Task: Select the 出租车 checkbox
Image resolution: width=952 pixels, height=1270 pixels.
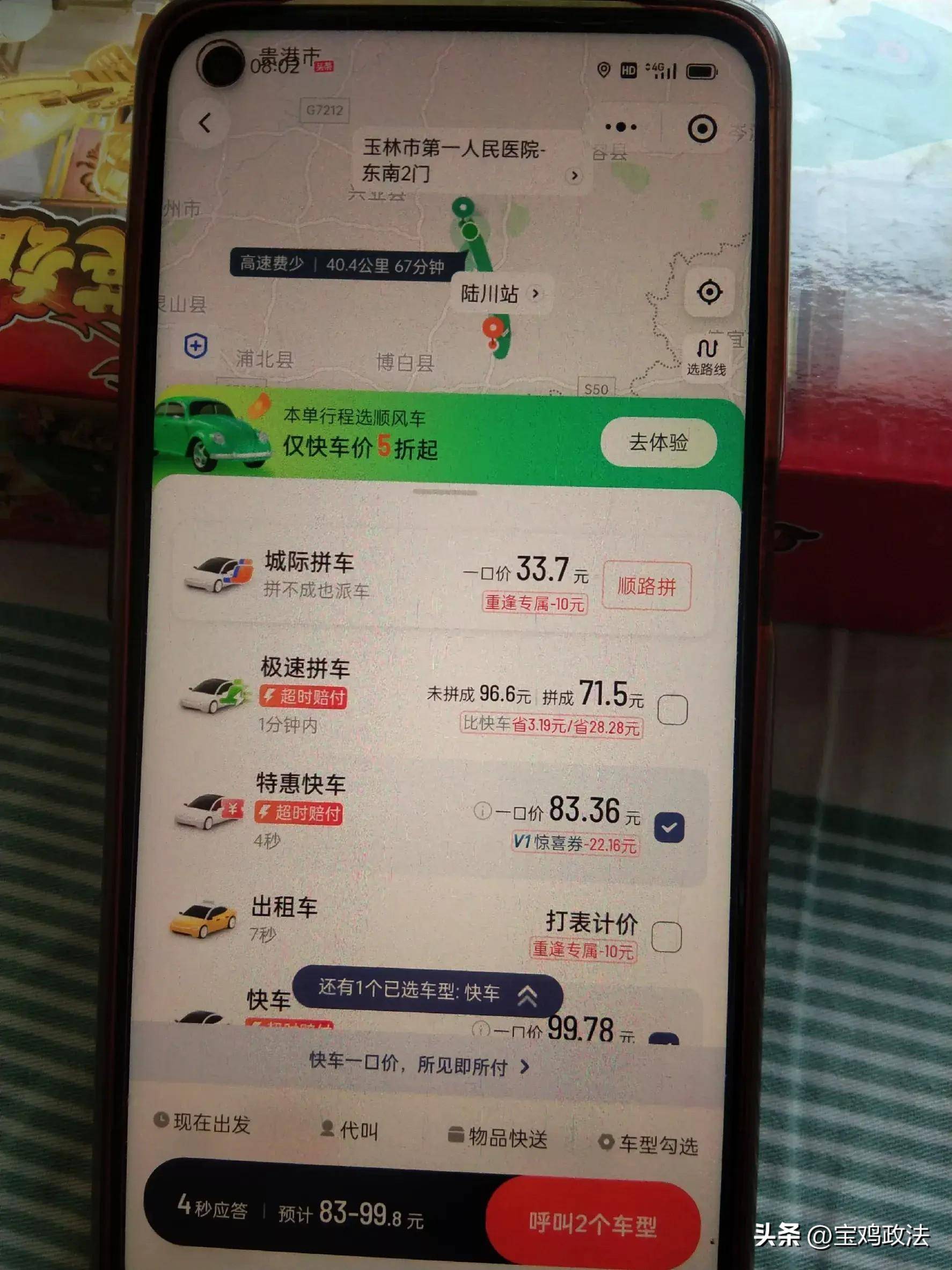Action: pos(666,937)
